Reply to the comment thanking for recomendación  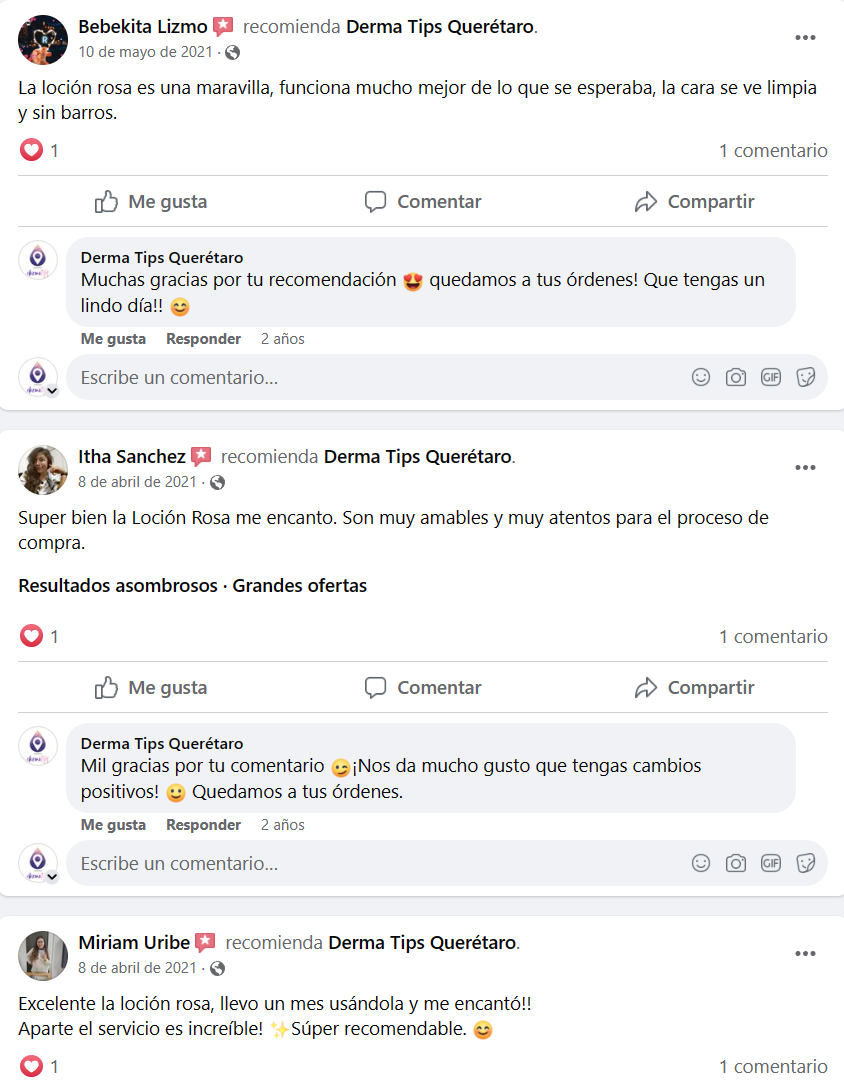click(203, 339)
